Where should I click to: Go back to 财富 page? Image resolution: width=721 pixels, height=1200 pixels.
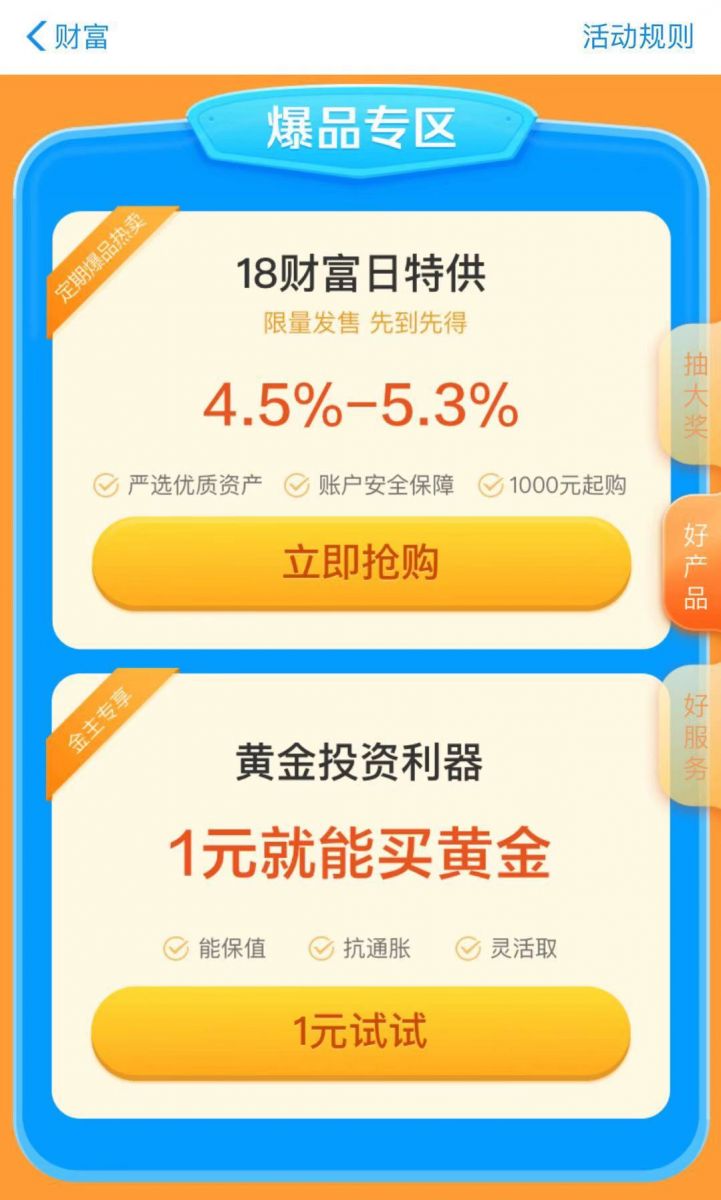(x=66, y=37)
